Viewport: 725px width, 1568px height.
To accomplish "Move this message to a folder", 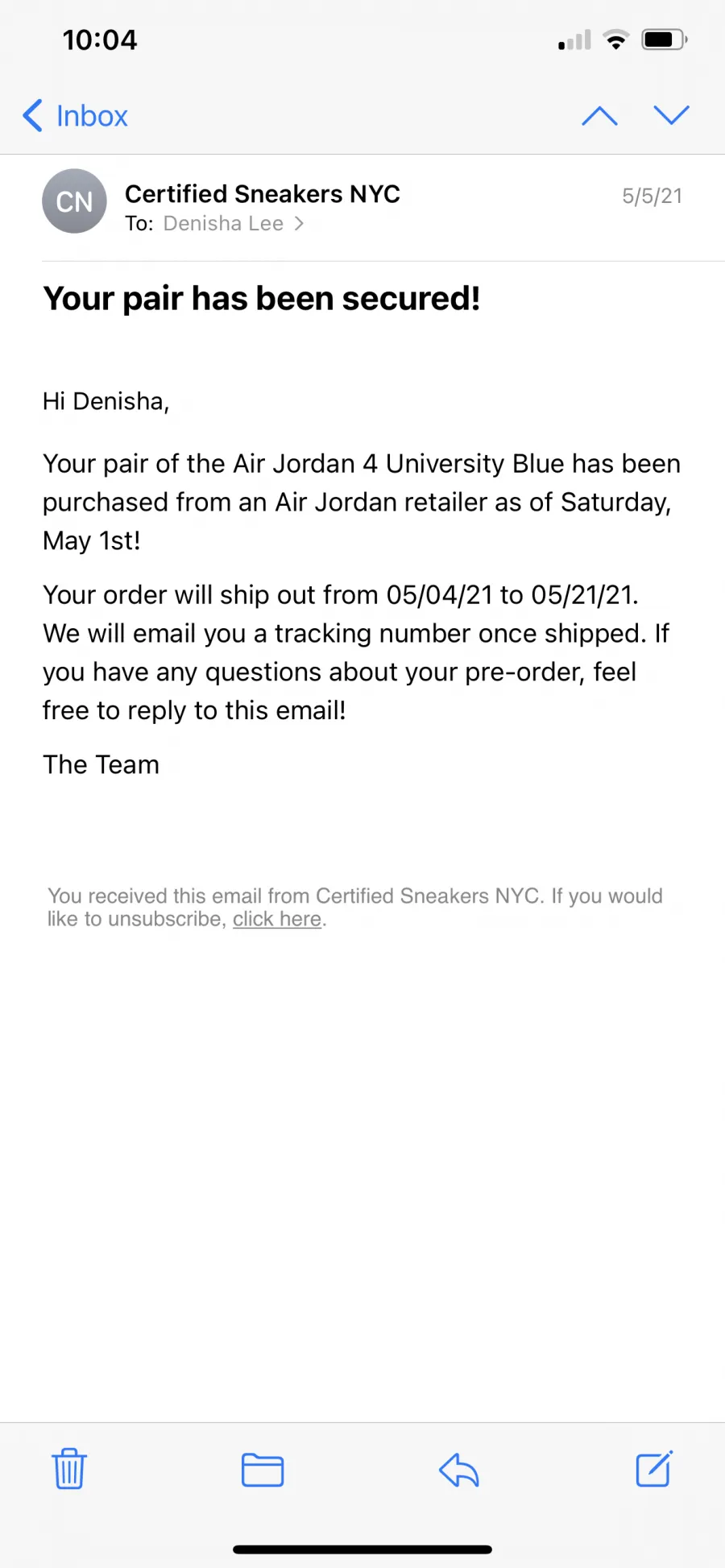I will pyautogui.click(x=263, y=1470).
